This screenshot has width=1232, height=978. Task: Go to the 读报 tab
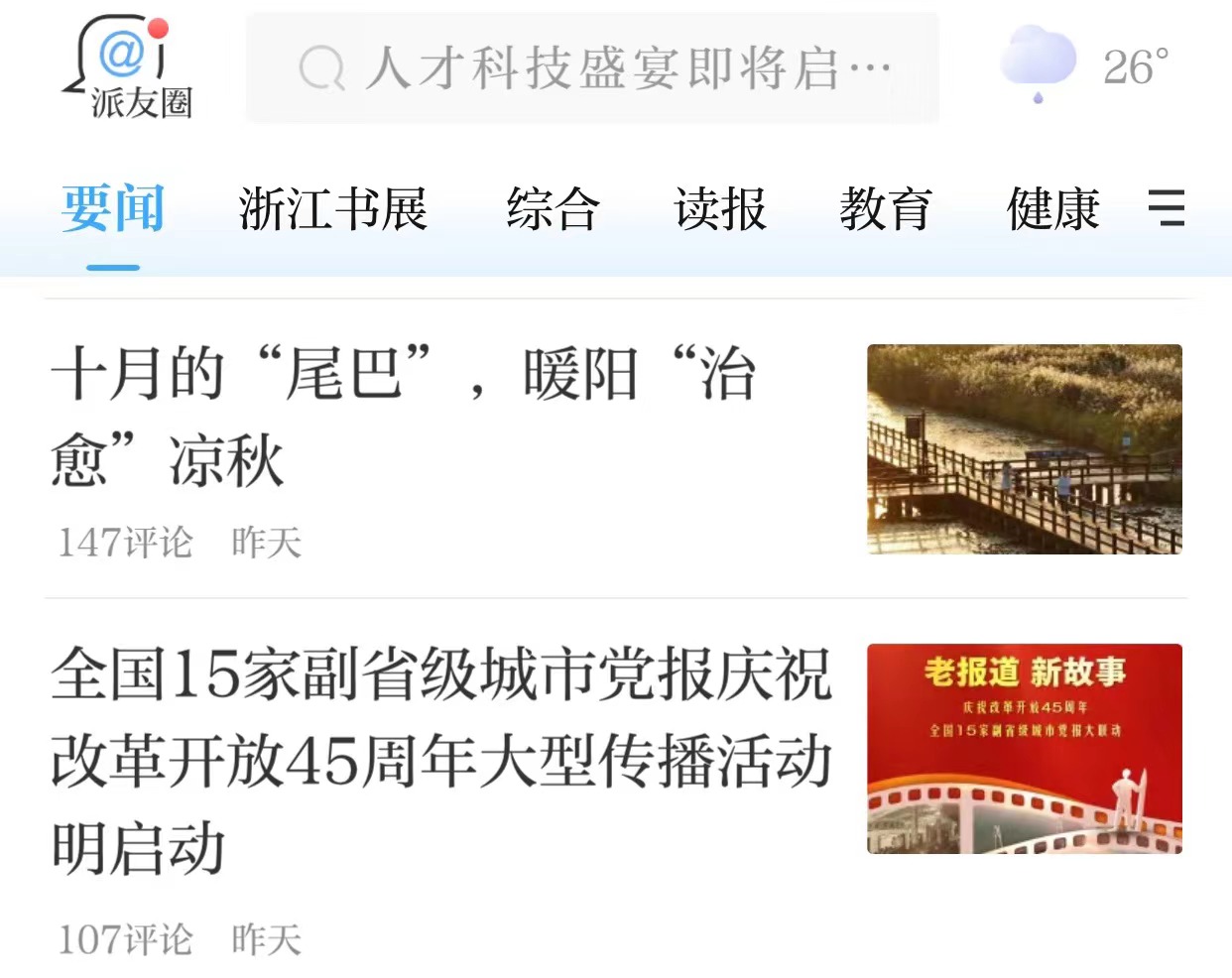click(720, 209)
